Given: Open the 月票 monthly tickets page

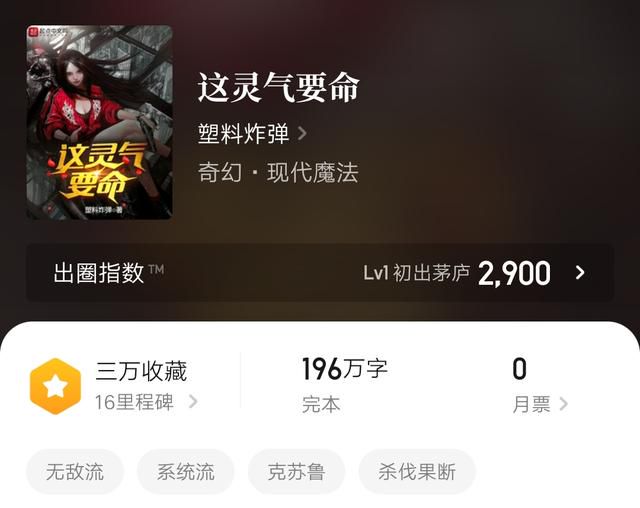Looking at the screenshot, I should tap(540, 404).
